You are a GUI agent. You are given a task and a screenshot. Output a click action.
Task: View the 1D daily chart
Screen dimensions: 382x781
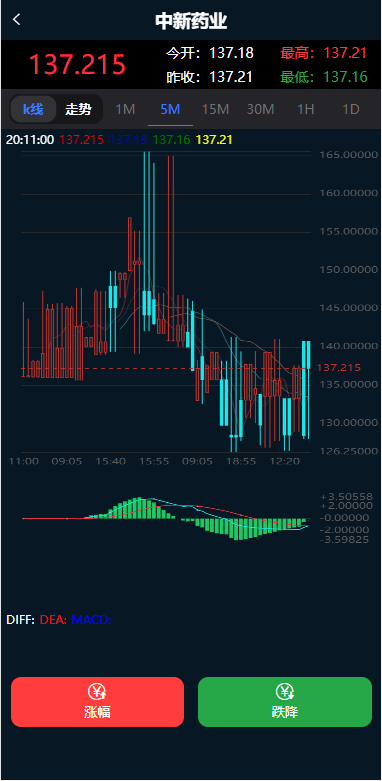pyautogui.click(x=351, y=109)
